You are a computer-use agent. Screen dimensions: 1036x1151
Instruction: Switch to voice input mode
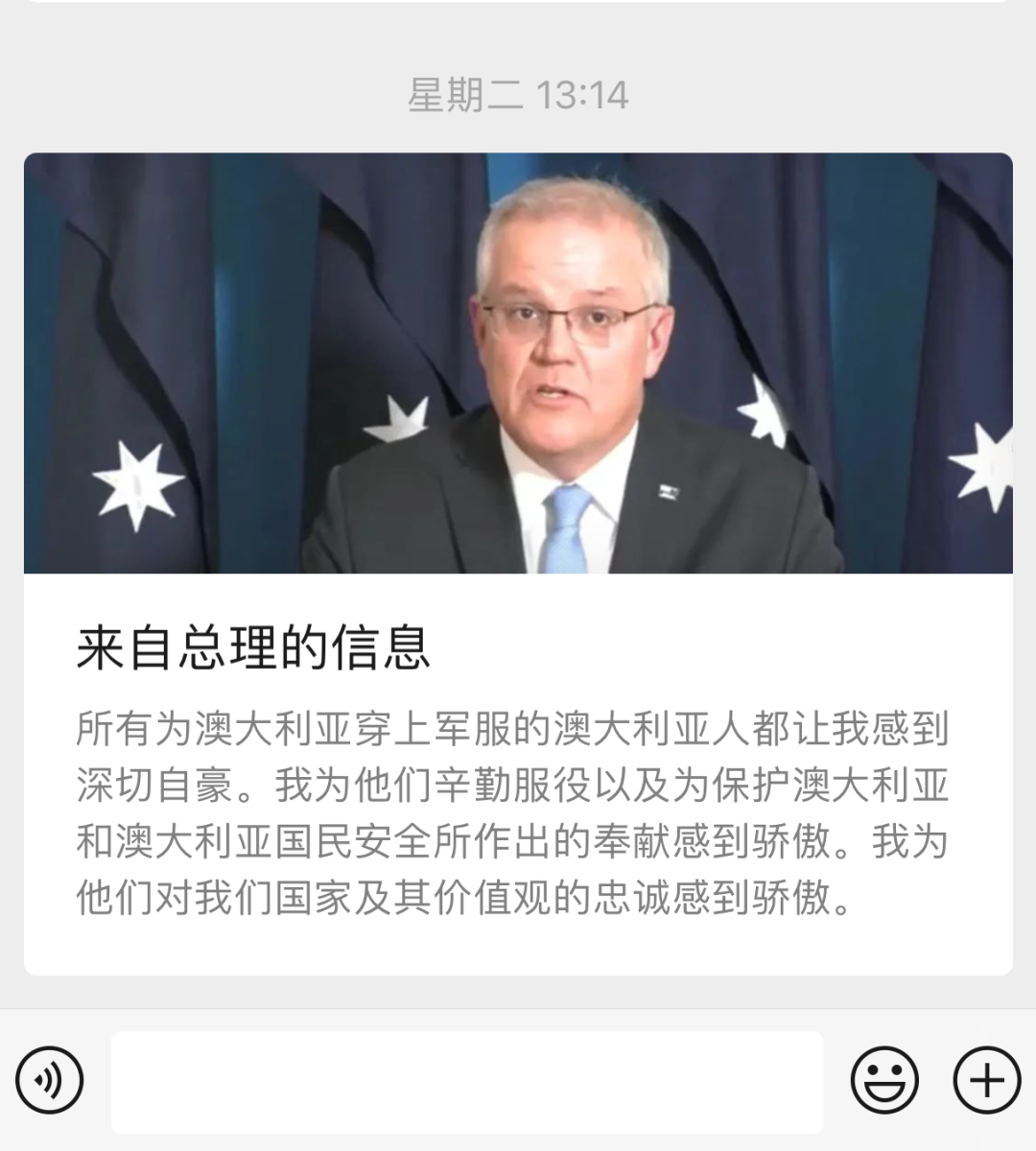pos(50,1081)
